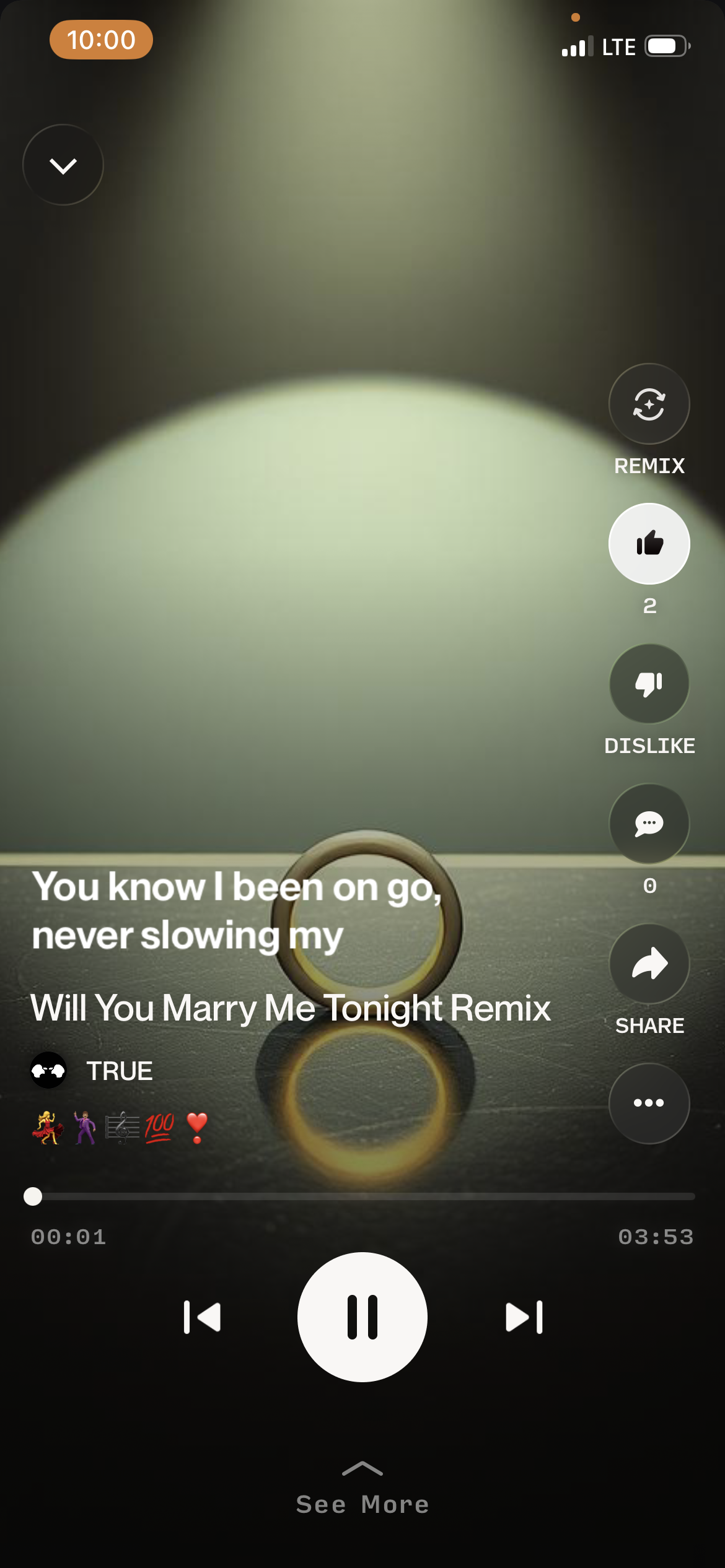Image resolution: width=725 pixels, height=1568 pixels.
Task: Dislike the current song
Action: click(x=649, y=682)
